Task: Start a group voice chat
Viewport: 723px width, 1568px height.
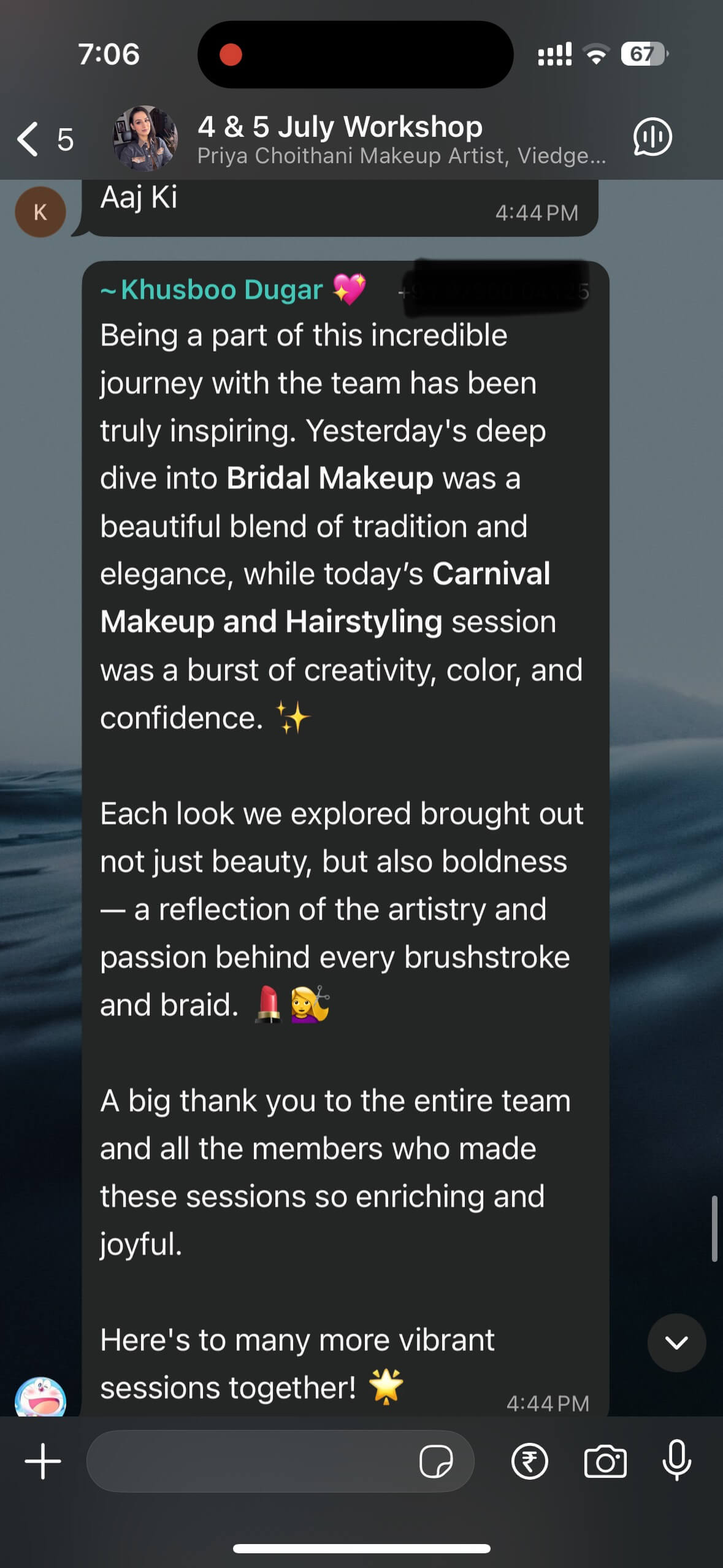Action: pos(652,137)
